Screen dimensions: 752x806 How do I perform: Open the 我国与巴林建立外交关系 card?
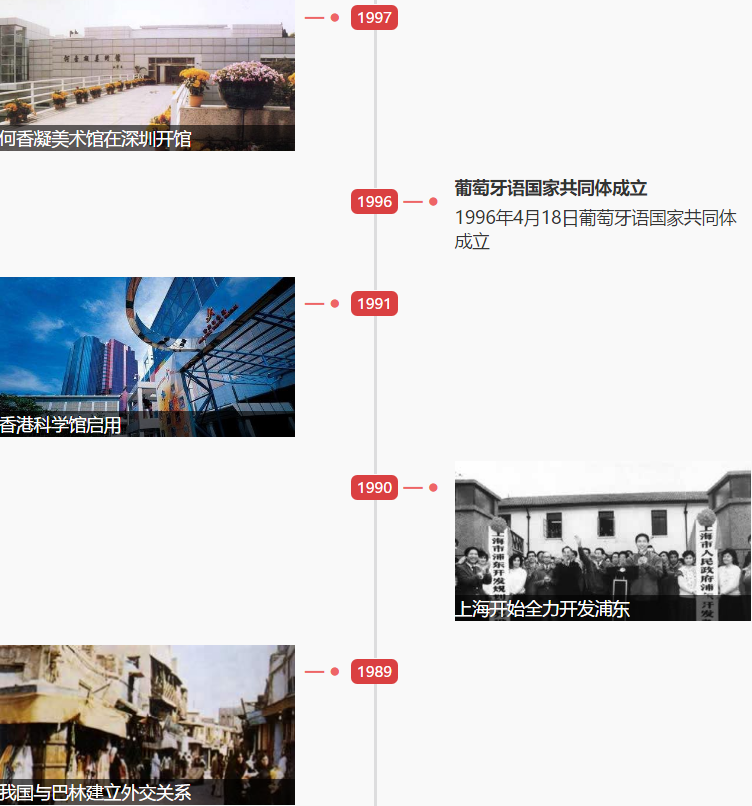tap(147, 725)
